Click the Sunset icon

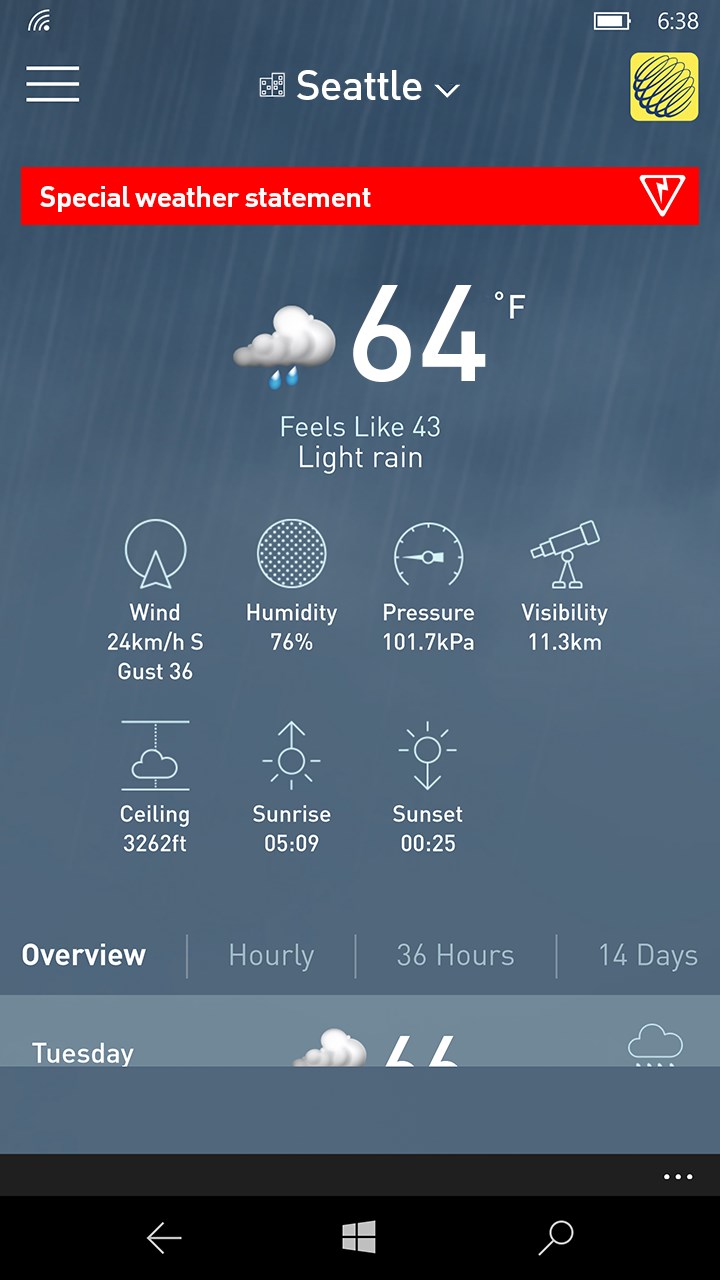[428, 757]
